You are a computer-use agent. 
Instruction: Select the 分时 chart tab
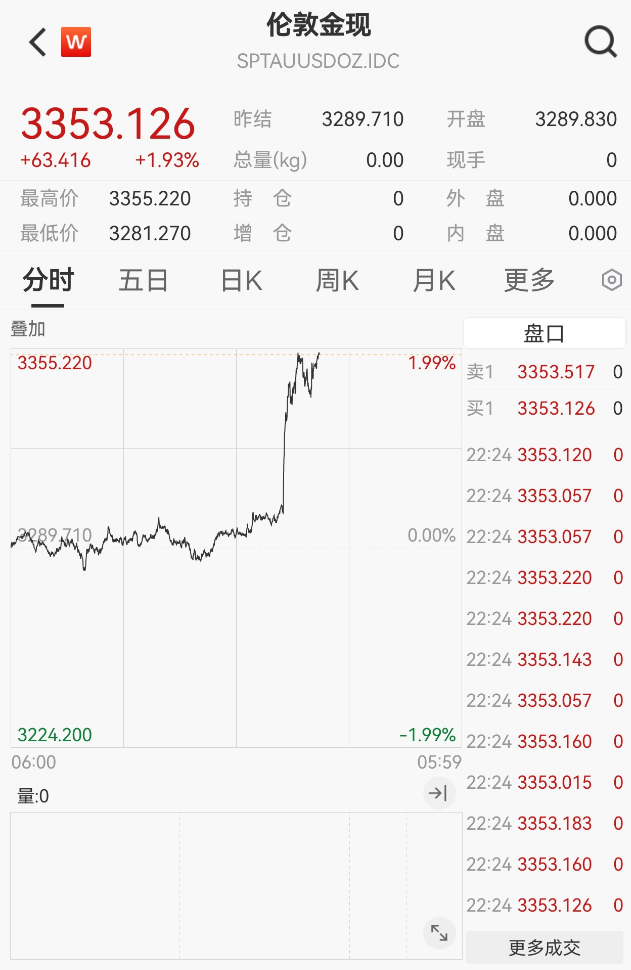[48, 281]
